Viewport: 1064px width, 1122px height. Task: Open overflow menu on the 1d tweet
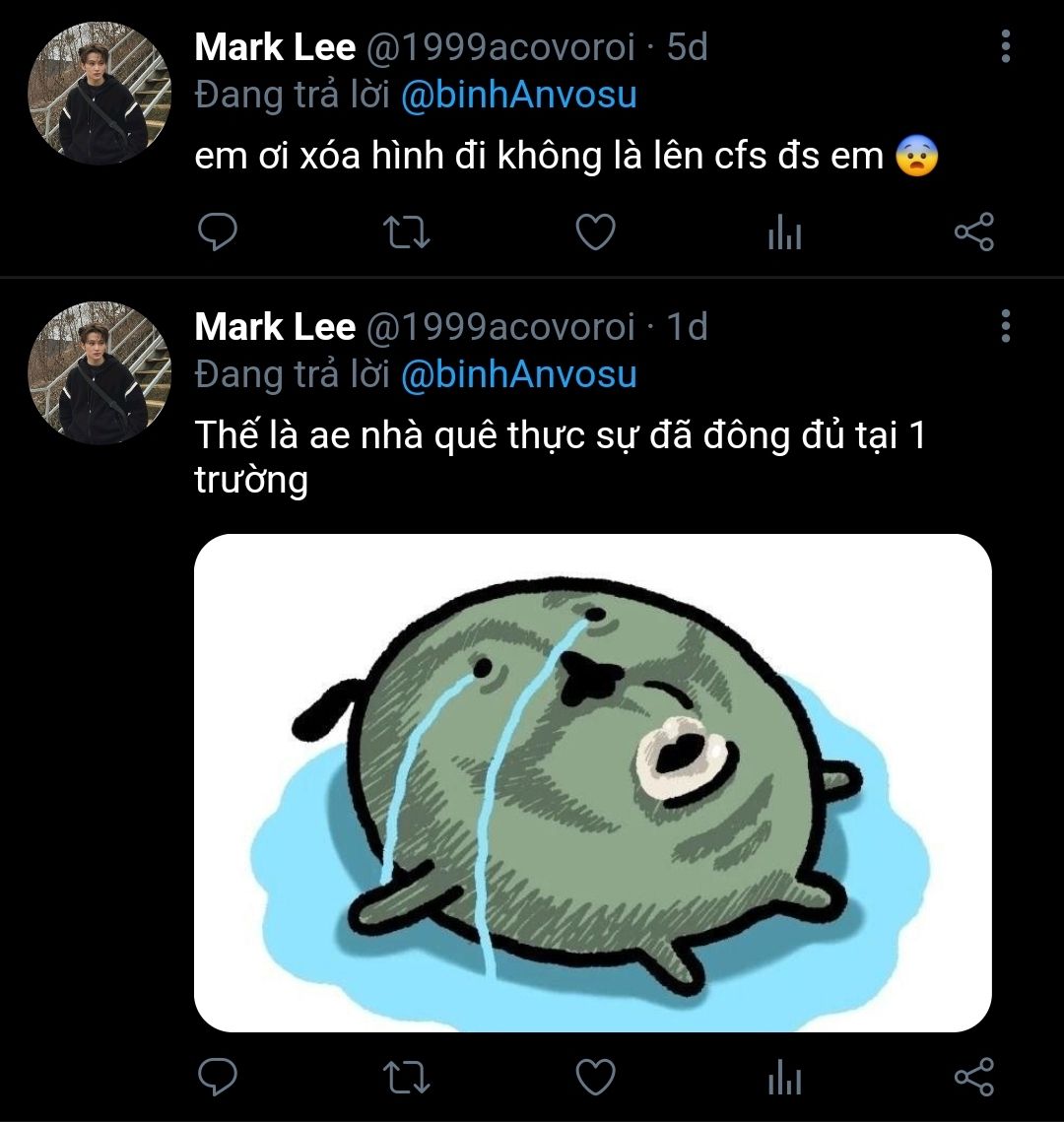(x=1005, y=326)
